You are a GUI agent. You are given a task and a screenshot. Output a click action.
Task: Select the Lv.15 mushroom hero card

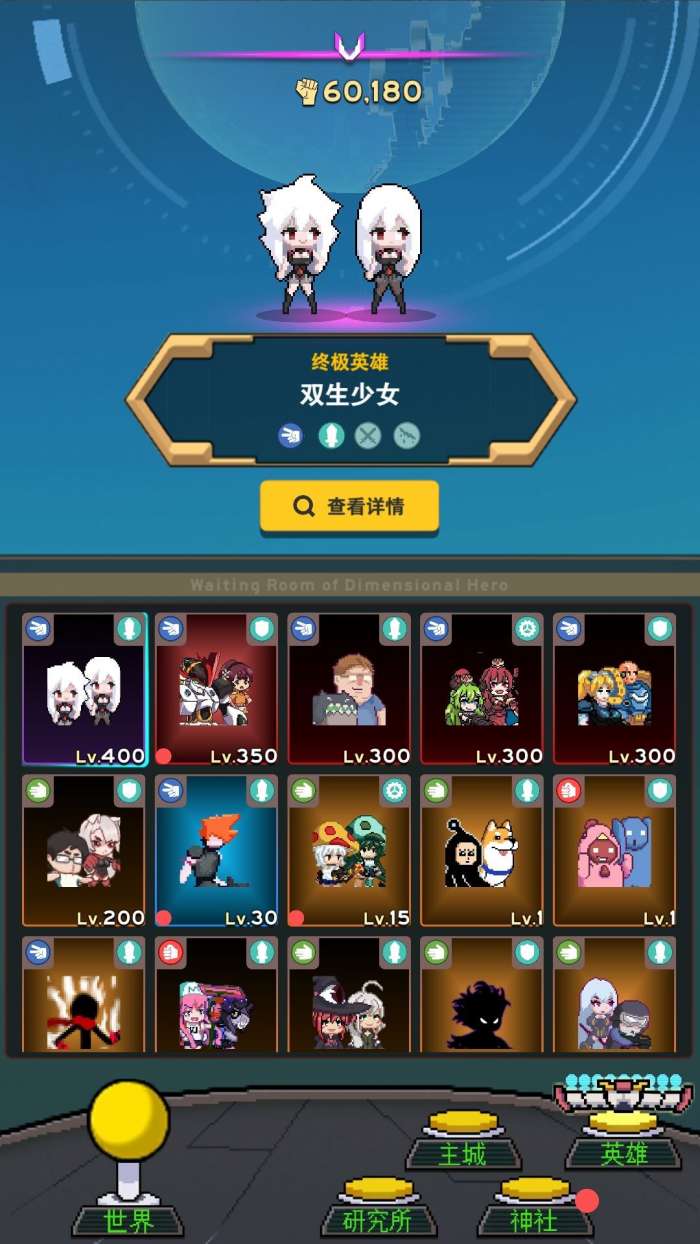point(349,851)
